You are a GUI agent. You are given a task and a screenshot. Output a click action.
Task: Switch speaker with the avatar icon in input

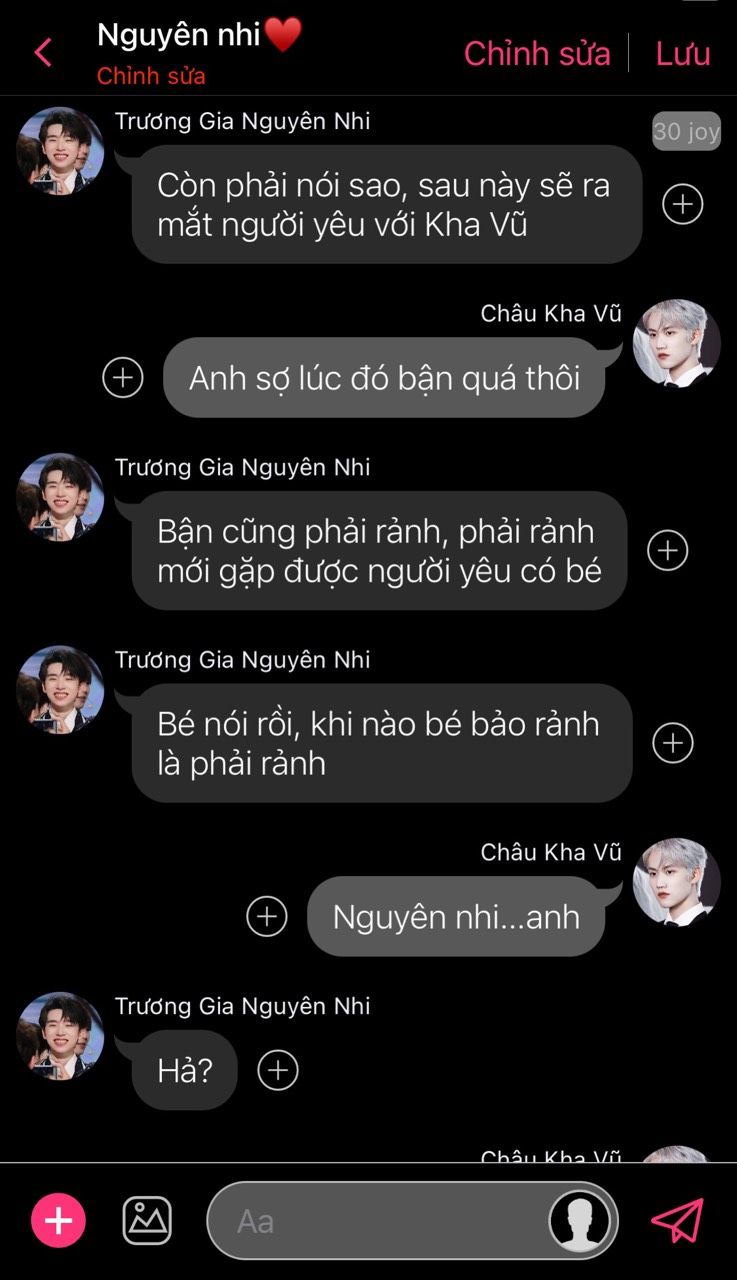(x=581, y=1221)
